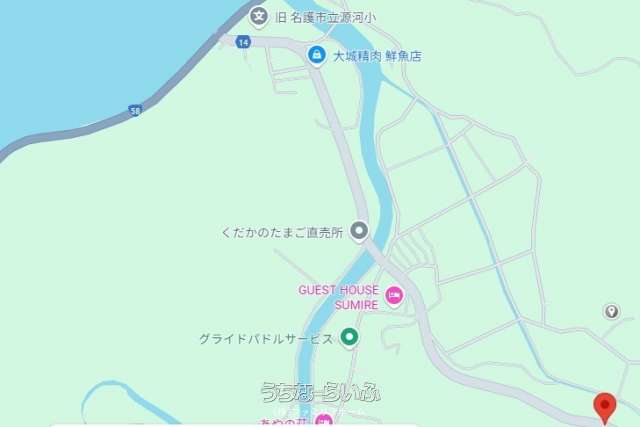Open the グライドパドルサービス marker

pyautogui.click(x=349, y=338)
